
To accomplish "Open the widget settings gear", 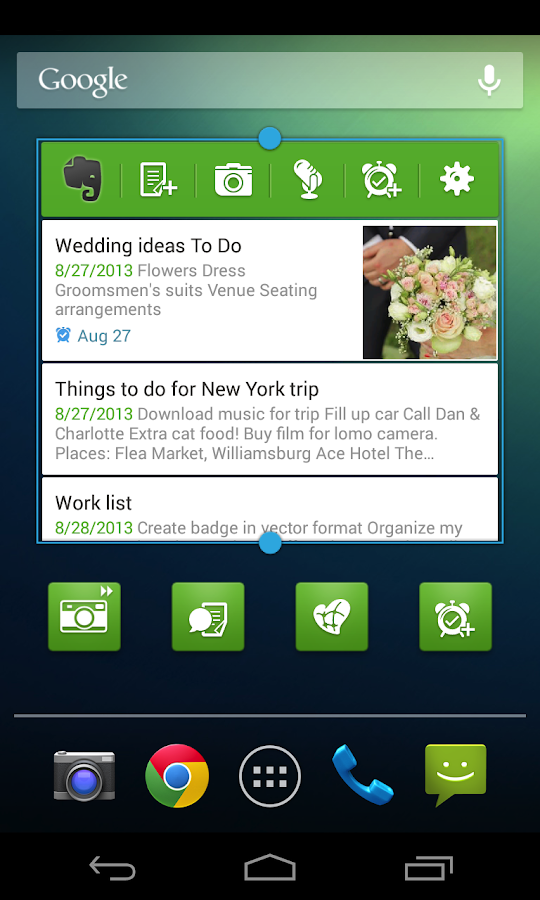I will click(x=457, y=179).
